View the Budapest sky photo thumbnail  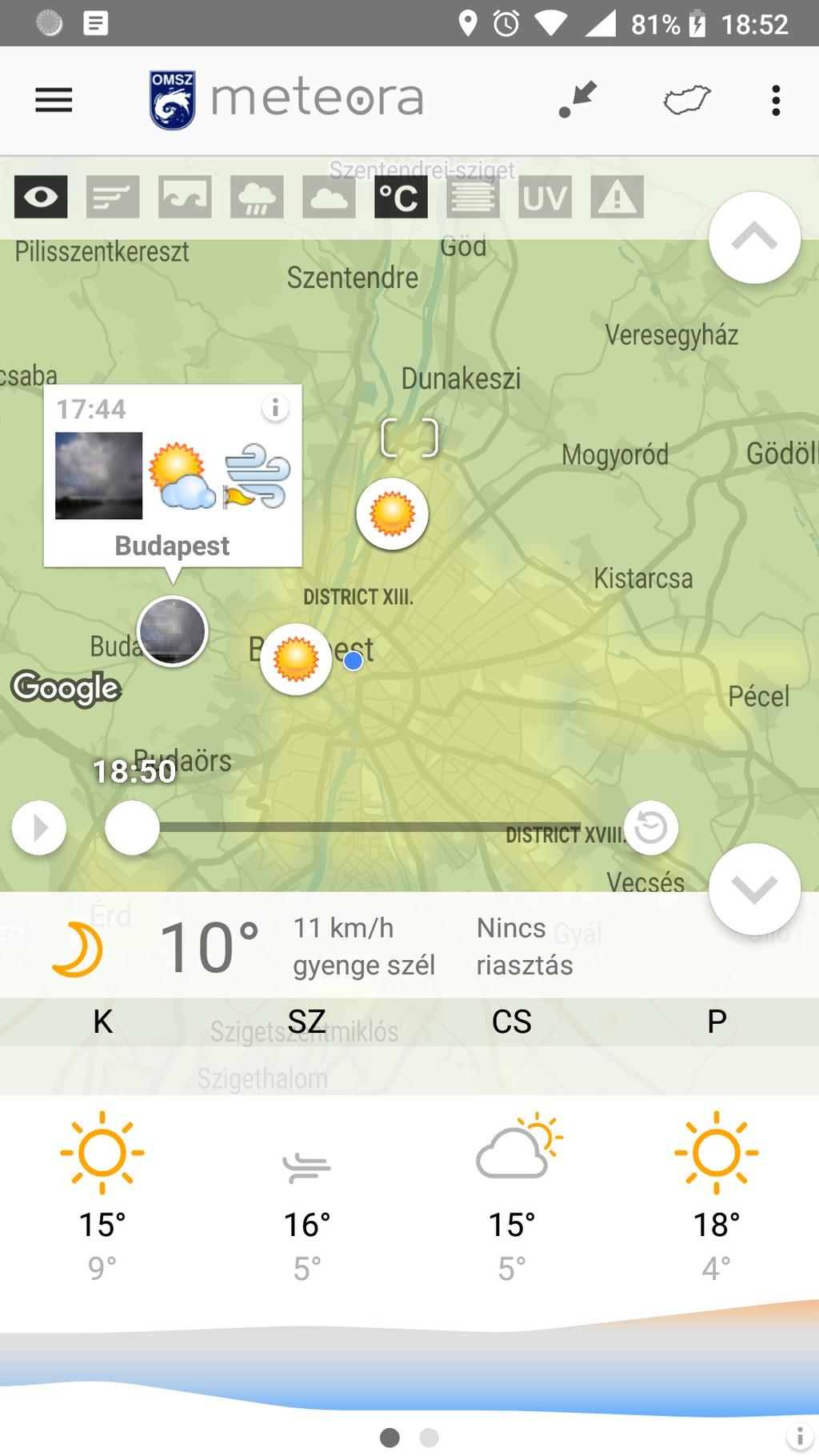98,476
